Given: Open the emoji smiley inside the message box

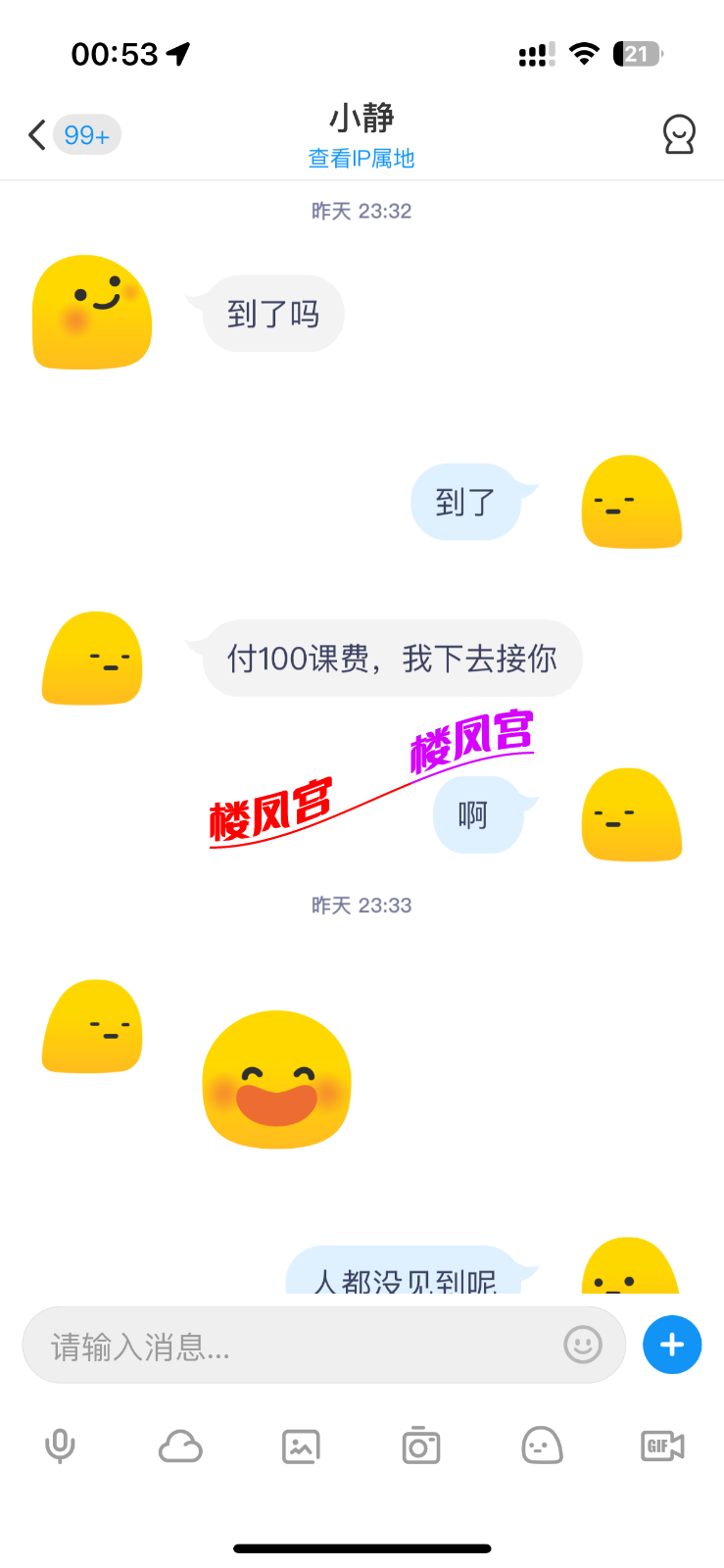Looking at the screenshot, I should coord(582,1345).
